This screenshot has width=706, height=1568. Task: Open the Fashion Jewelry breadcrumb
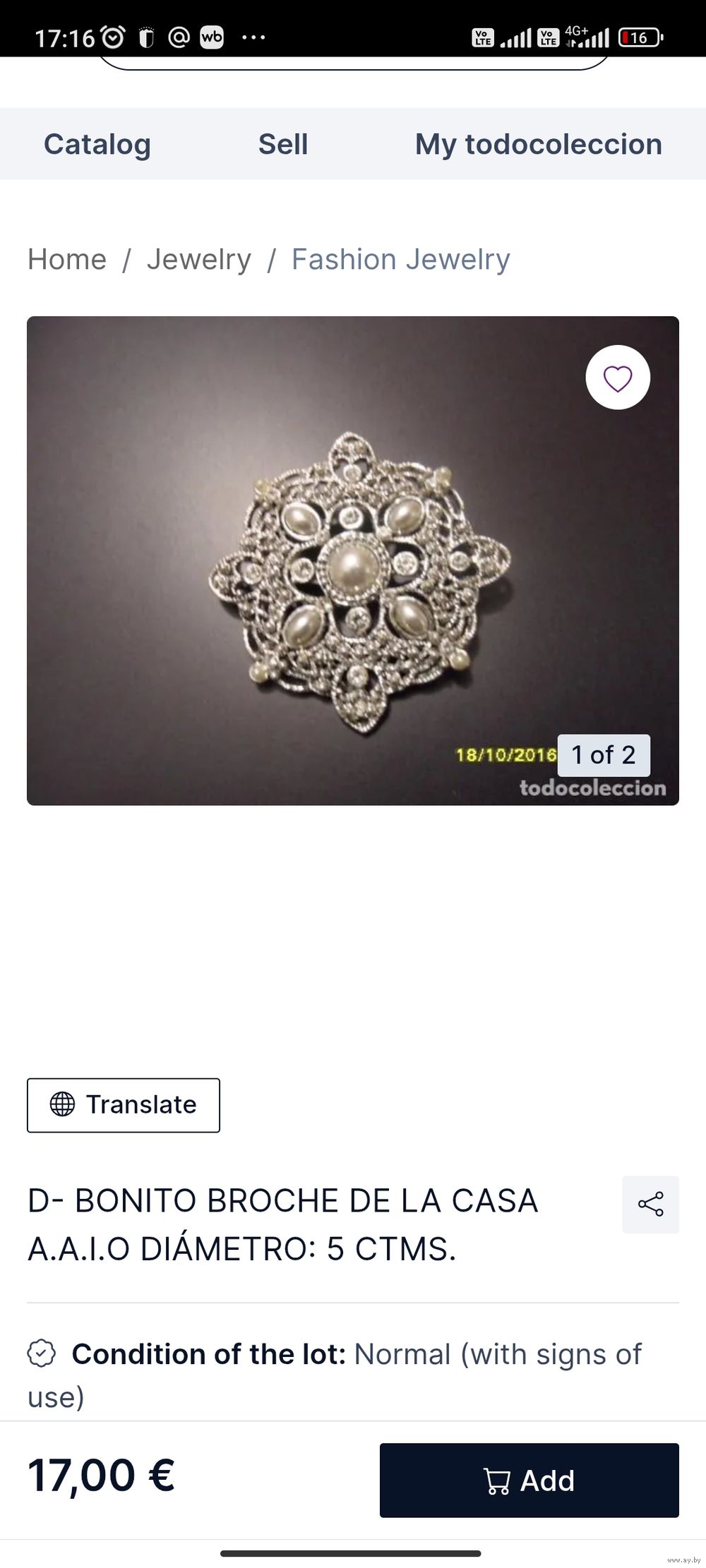tap(400, 259)
